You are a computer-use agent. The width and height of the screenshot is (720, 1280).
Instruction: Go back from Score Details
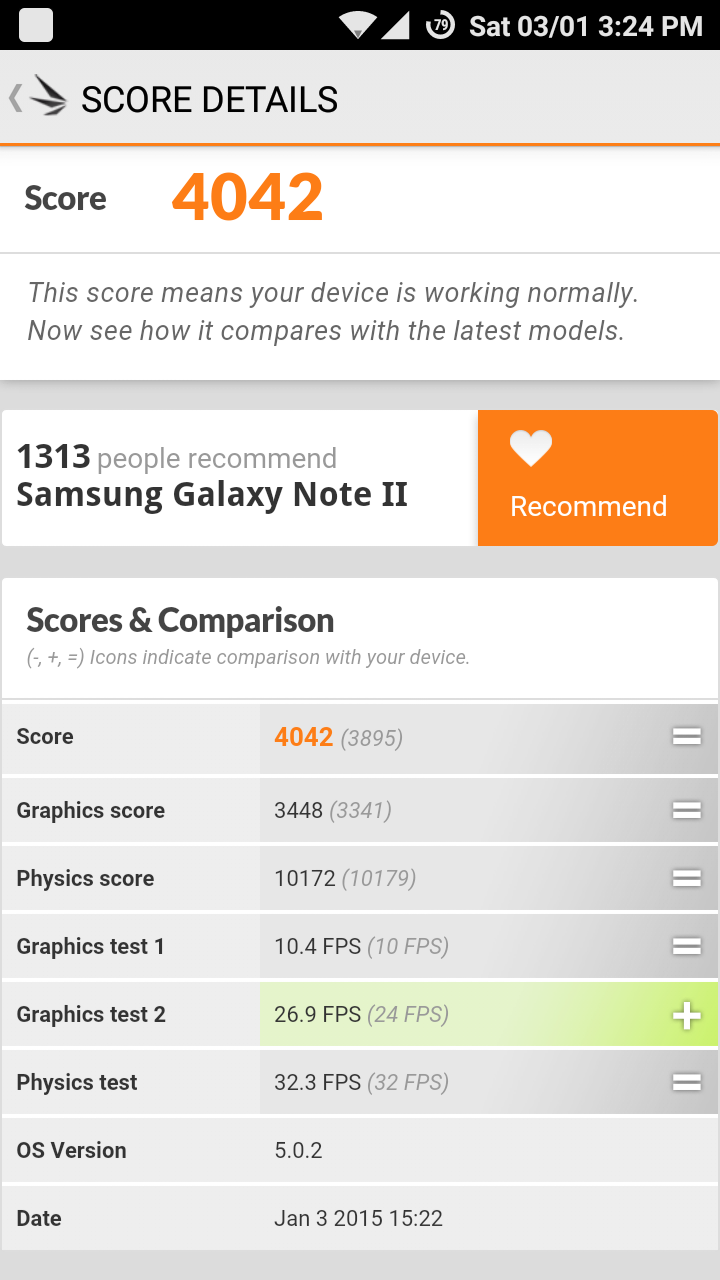[x=38, y=98]
